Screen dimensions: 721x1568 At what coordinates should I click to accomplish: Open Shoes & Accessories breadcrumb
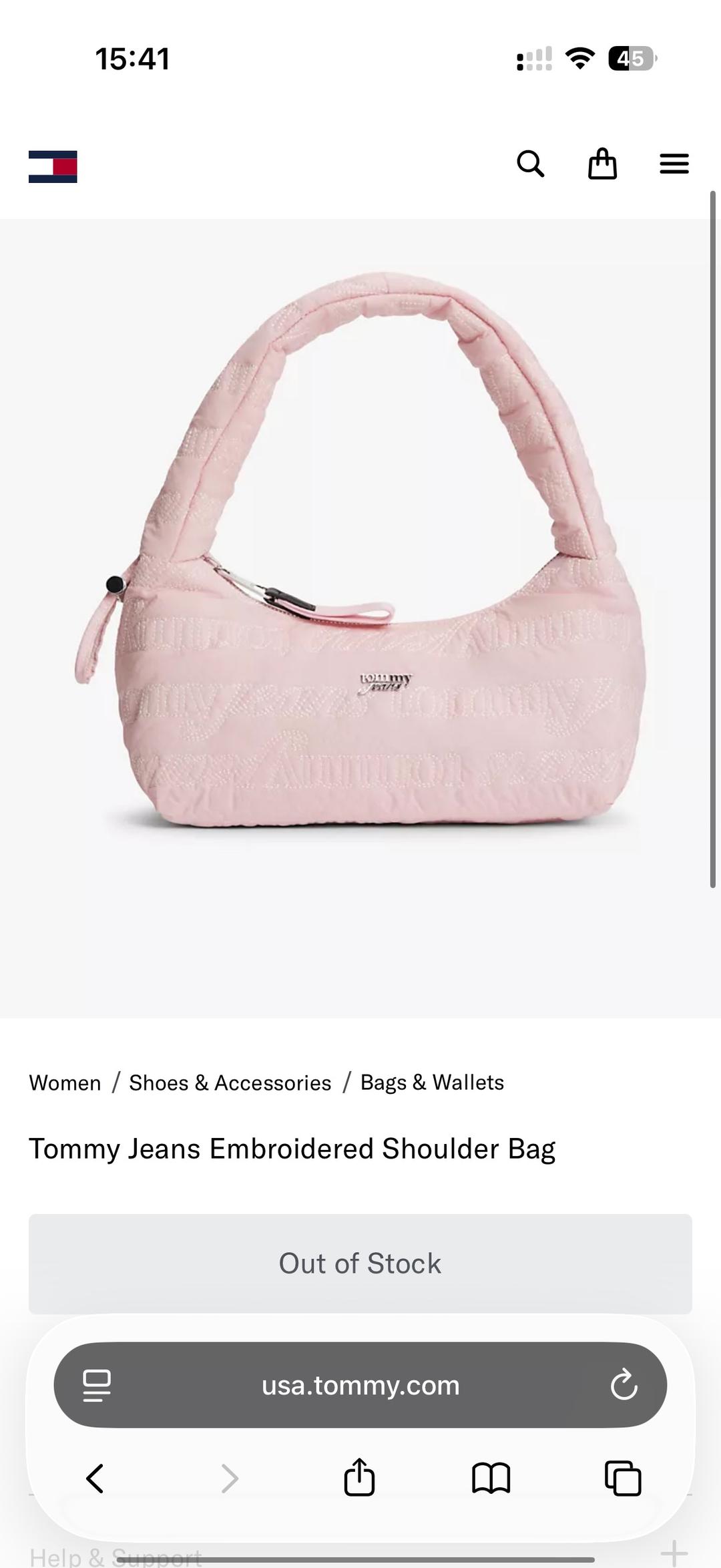(x=230, y=1083)
